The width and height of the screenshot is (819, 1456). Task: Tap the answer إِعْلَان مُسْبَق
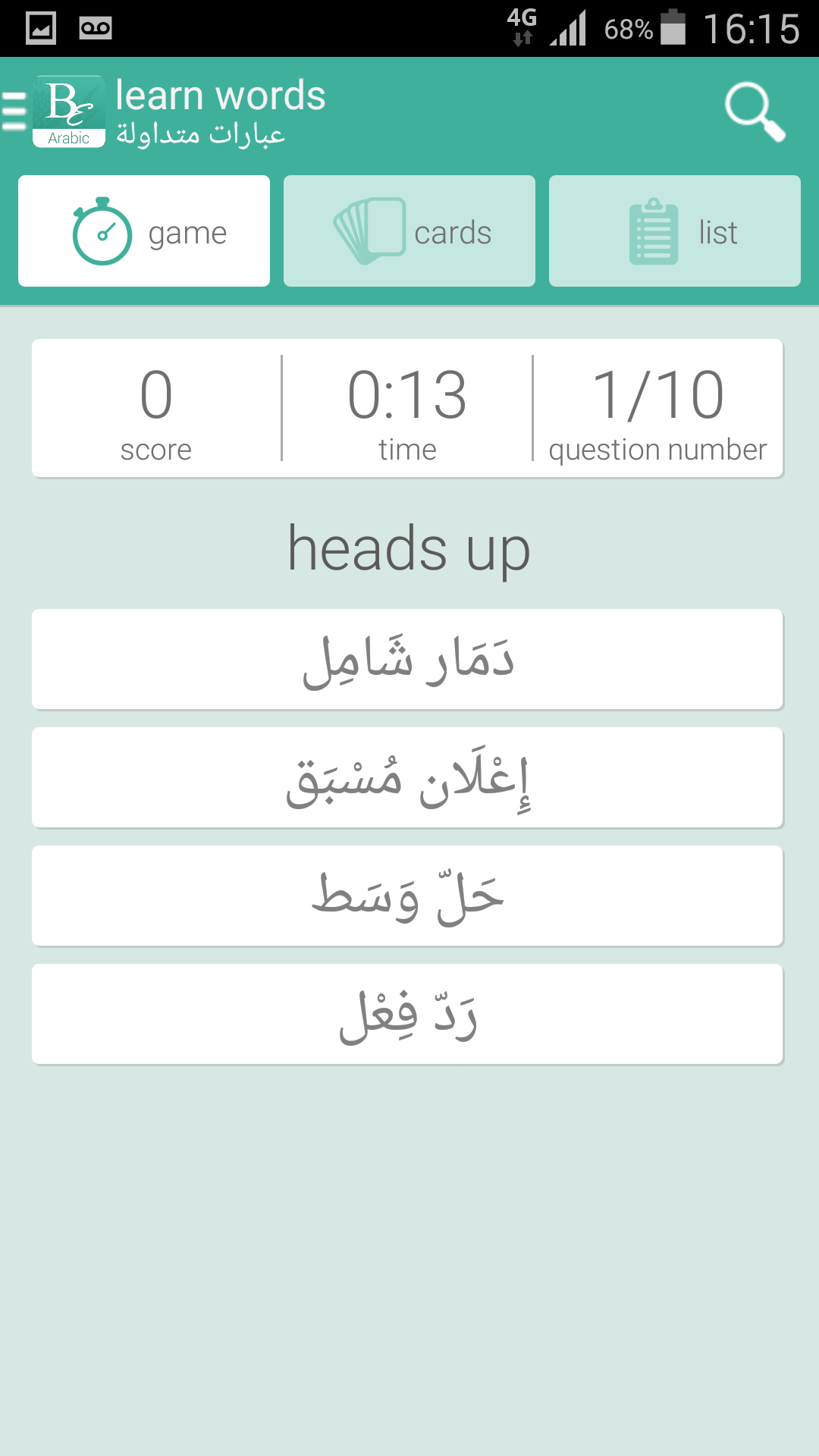[409, 777]
